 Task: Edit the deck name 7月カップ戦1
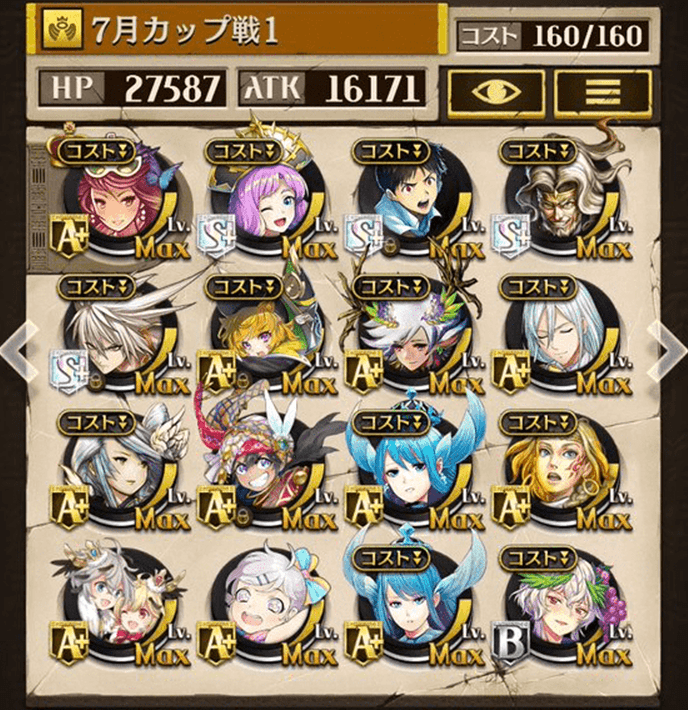[240, 30]
